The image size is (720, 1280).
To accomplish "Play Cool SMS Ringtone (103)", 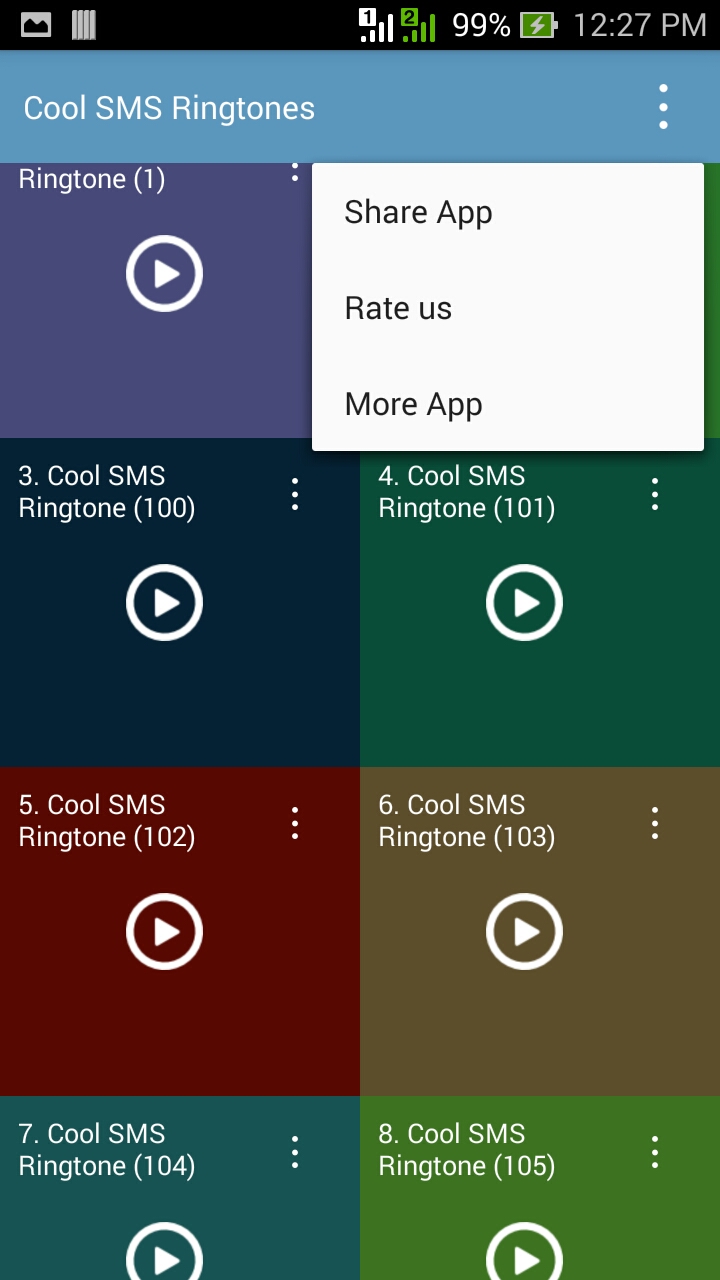I will pyautogui.click(x=525, y=931).
